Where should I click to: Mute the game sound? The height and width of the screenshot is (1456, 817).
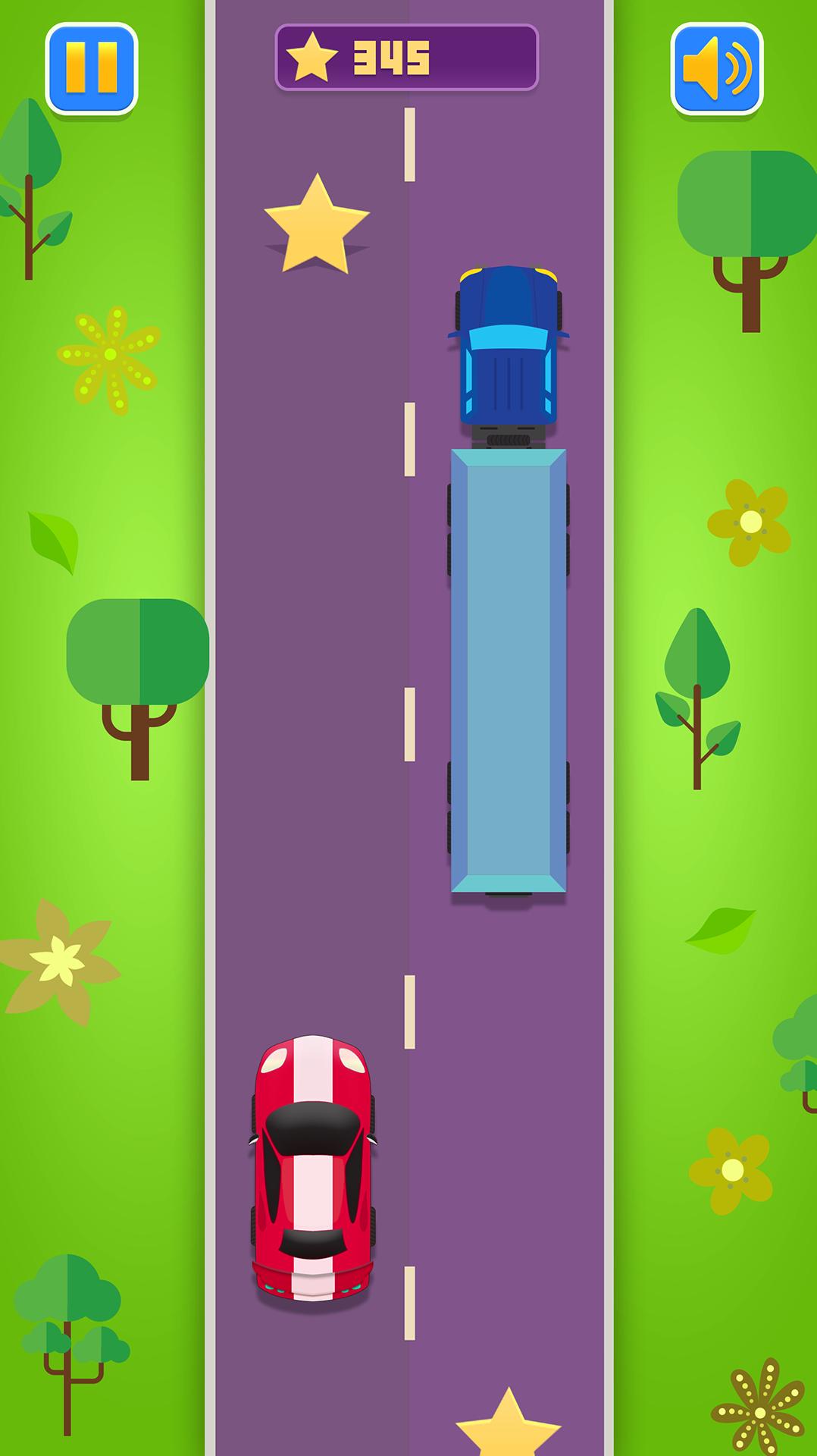pyautogui.click(x=716, y=68)
